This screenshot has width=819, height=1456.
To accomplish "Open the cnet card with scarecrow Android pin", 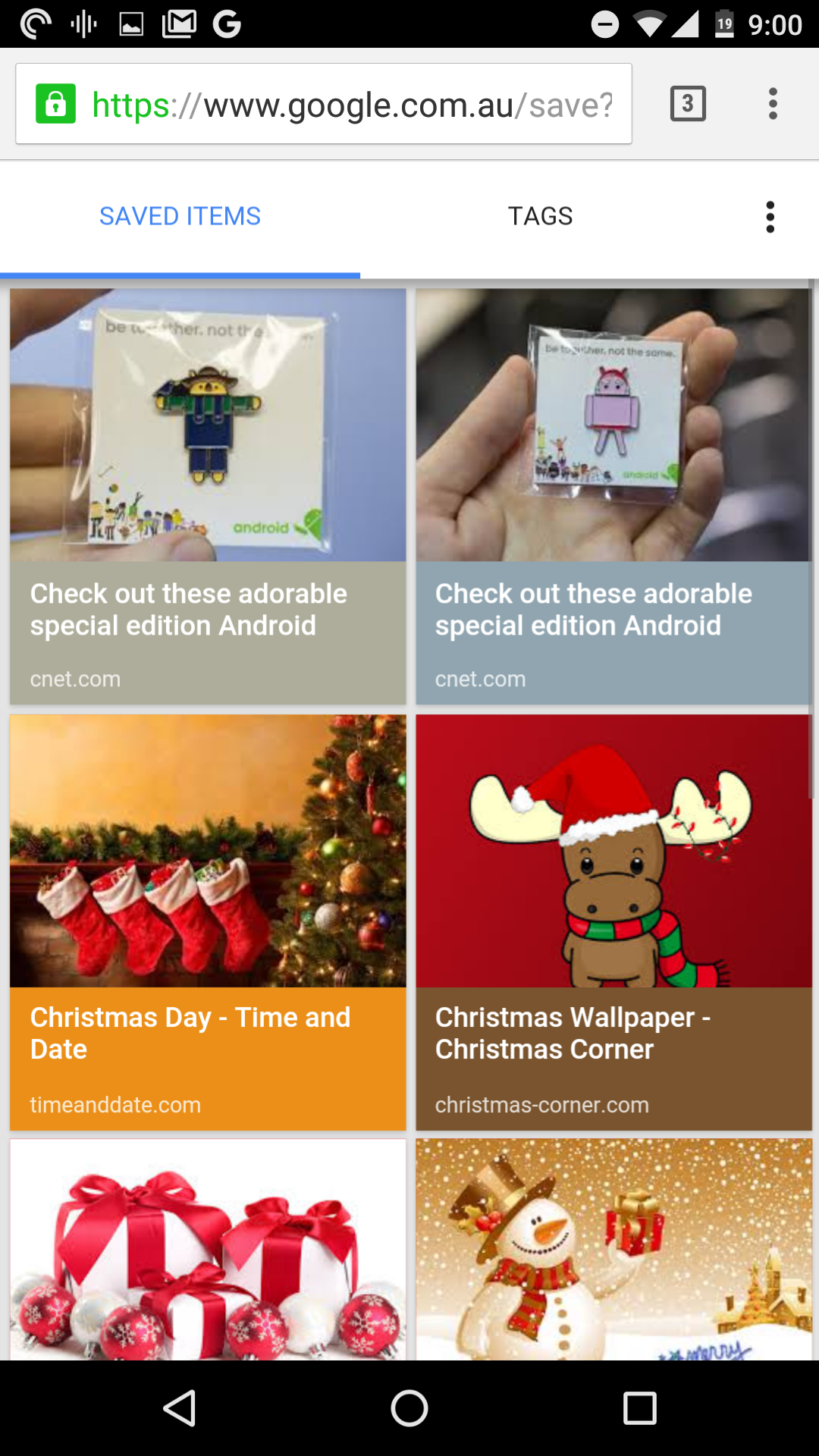I will click(208, 497).
